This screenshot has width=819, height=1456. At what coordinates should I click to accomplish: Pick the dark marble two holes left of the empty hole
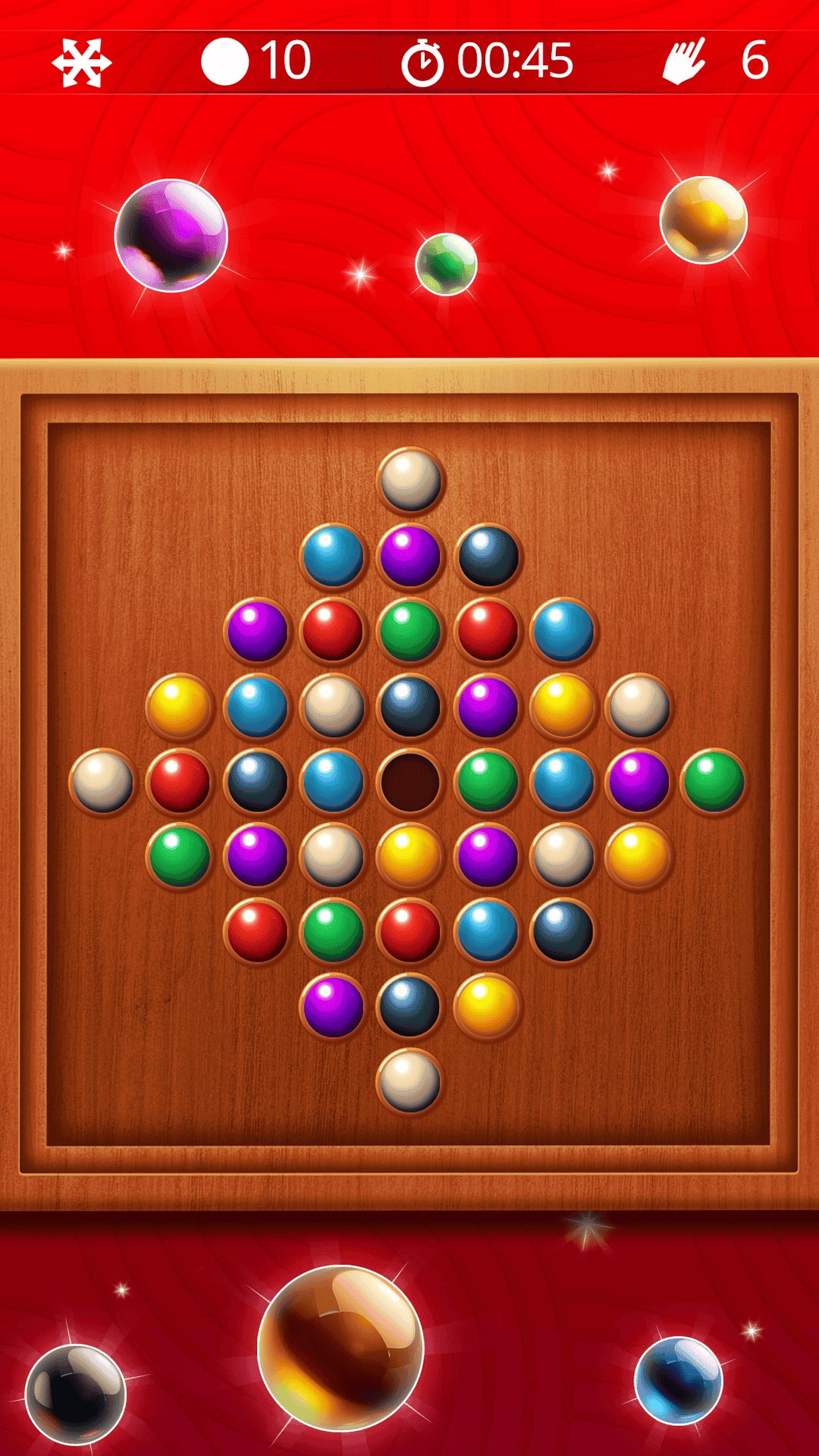tap(257, 782)
